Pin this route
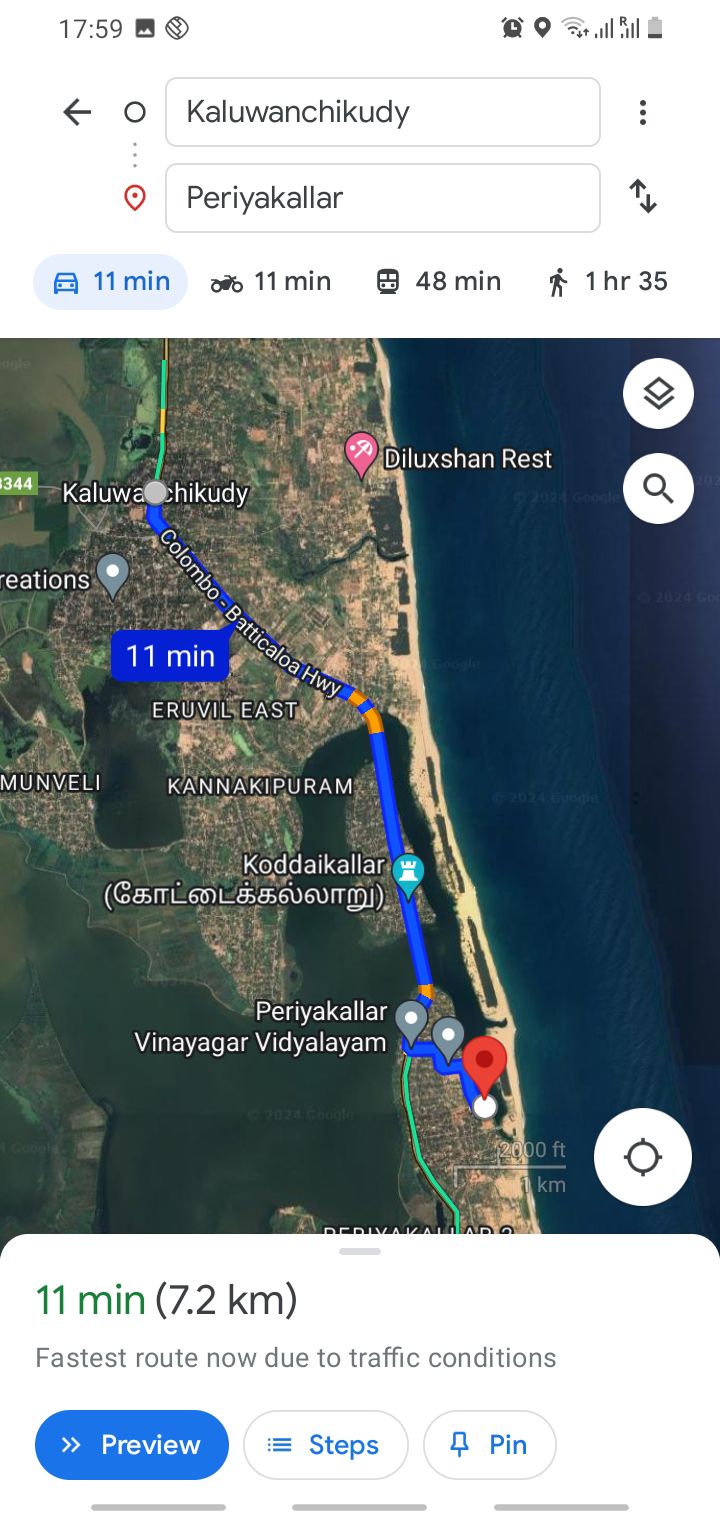This screenshot has width=720, height=1520. (489, 1445)
